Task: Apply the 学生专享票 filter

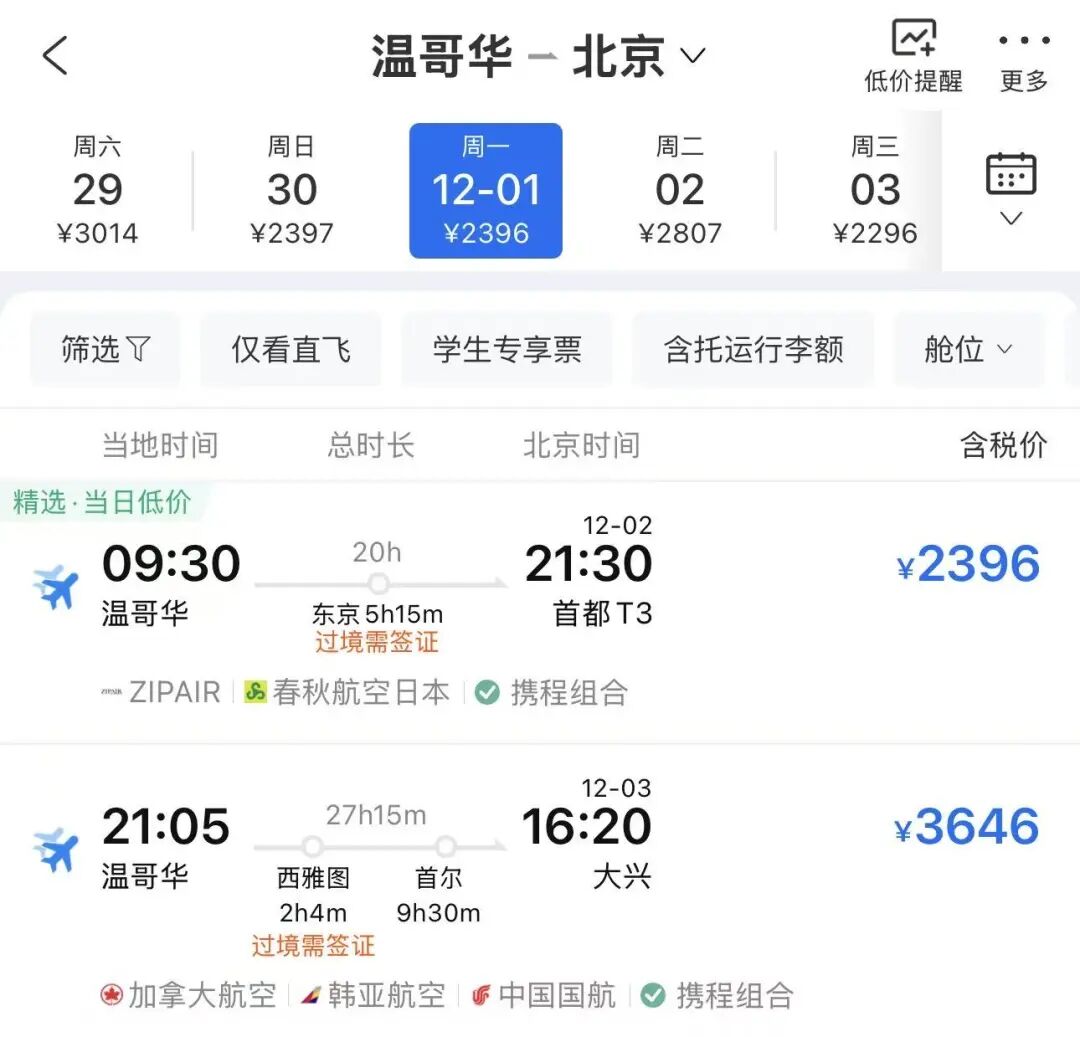Action: 507,349
